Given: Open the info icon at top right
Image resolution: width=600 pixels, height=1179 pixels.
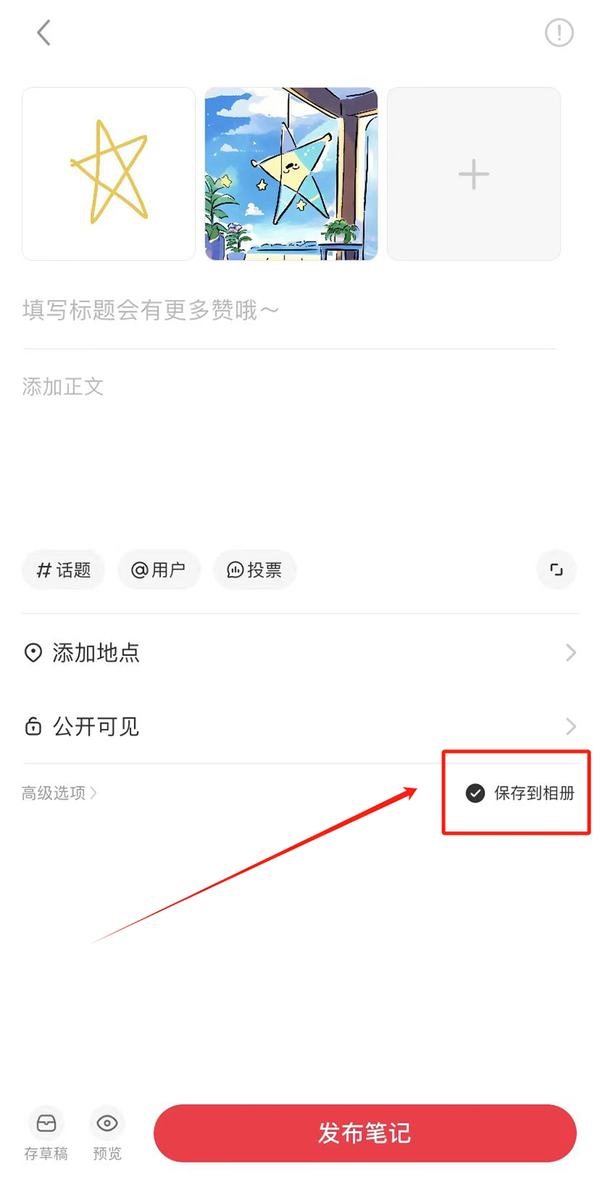Looking at the screenshot, I should pos(559,32).
